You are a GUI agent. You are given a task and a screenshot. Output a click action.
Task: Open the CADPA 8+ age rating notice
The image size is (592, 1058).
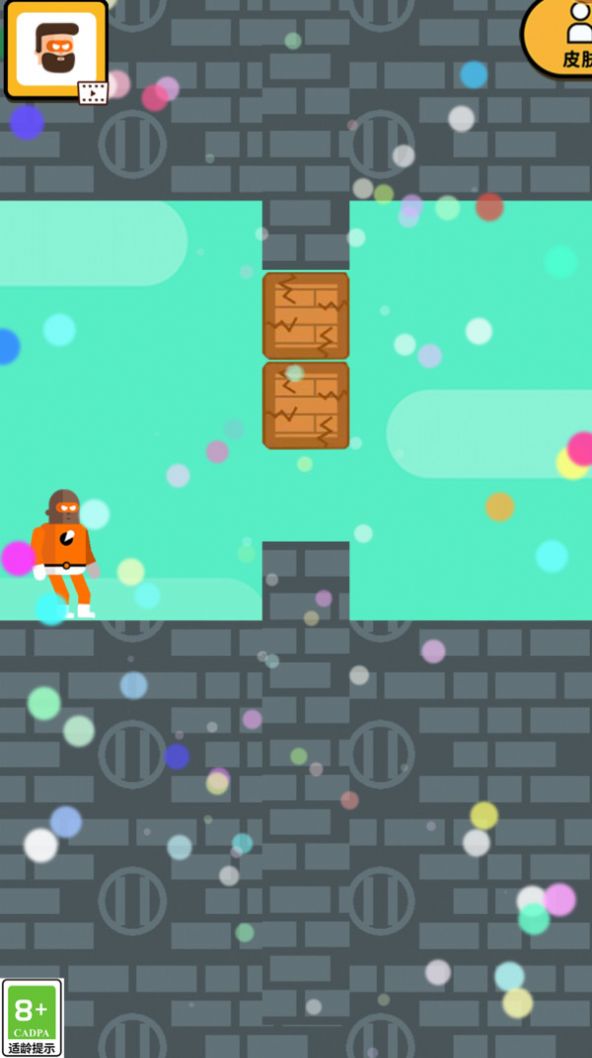click(32, 1018)
